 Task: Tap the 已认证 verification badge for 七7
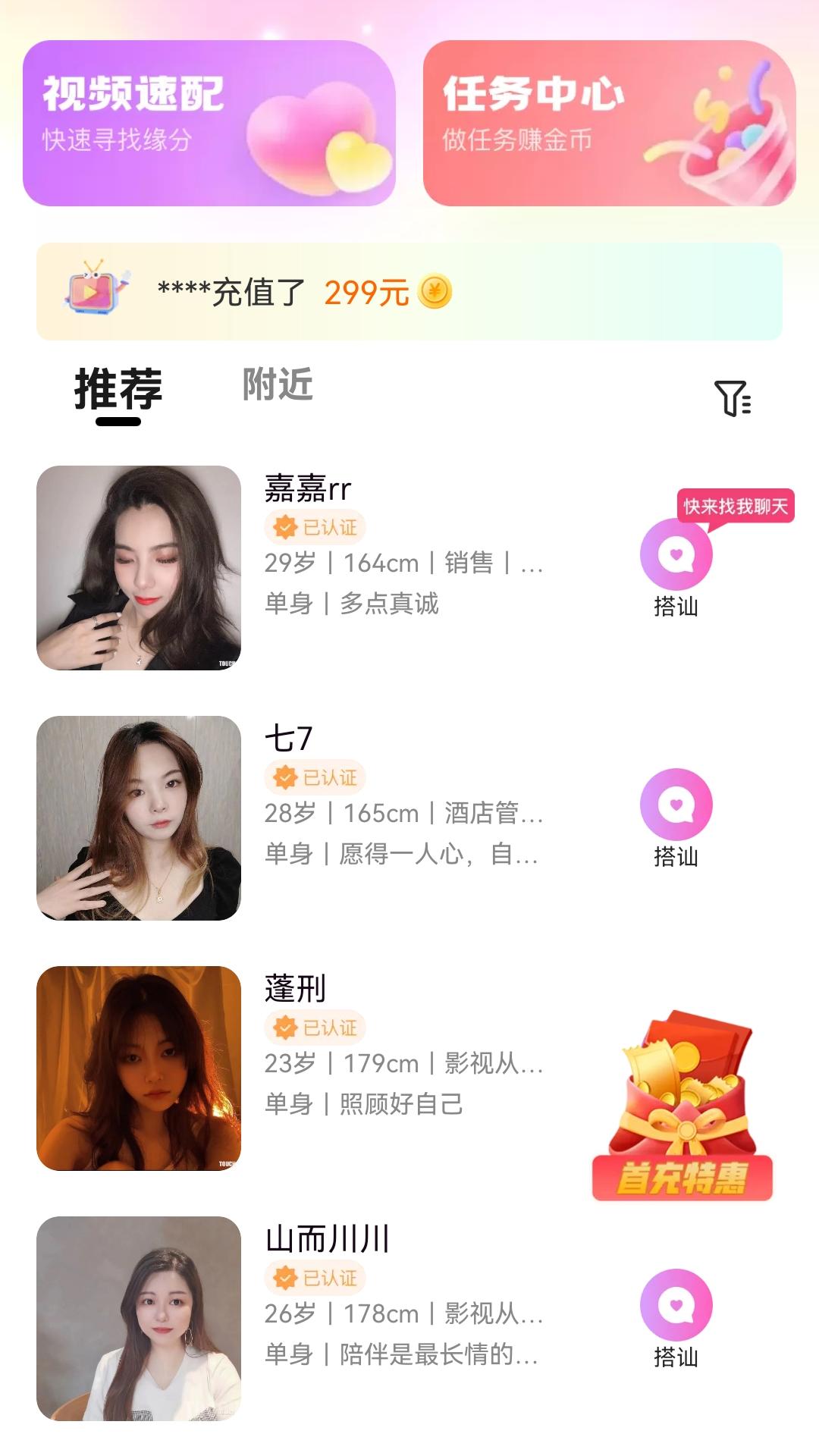315,776
